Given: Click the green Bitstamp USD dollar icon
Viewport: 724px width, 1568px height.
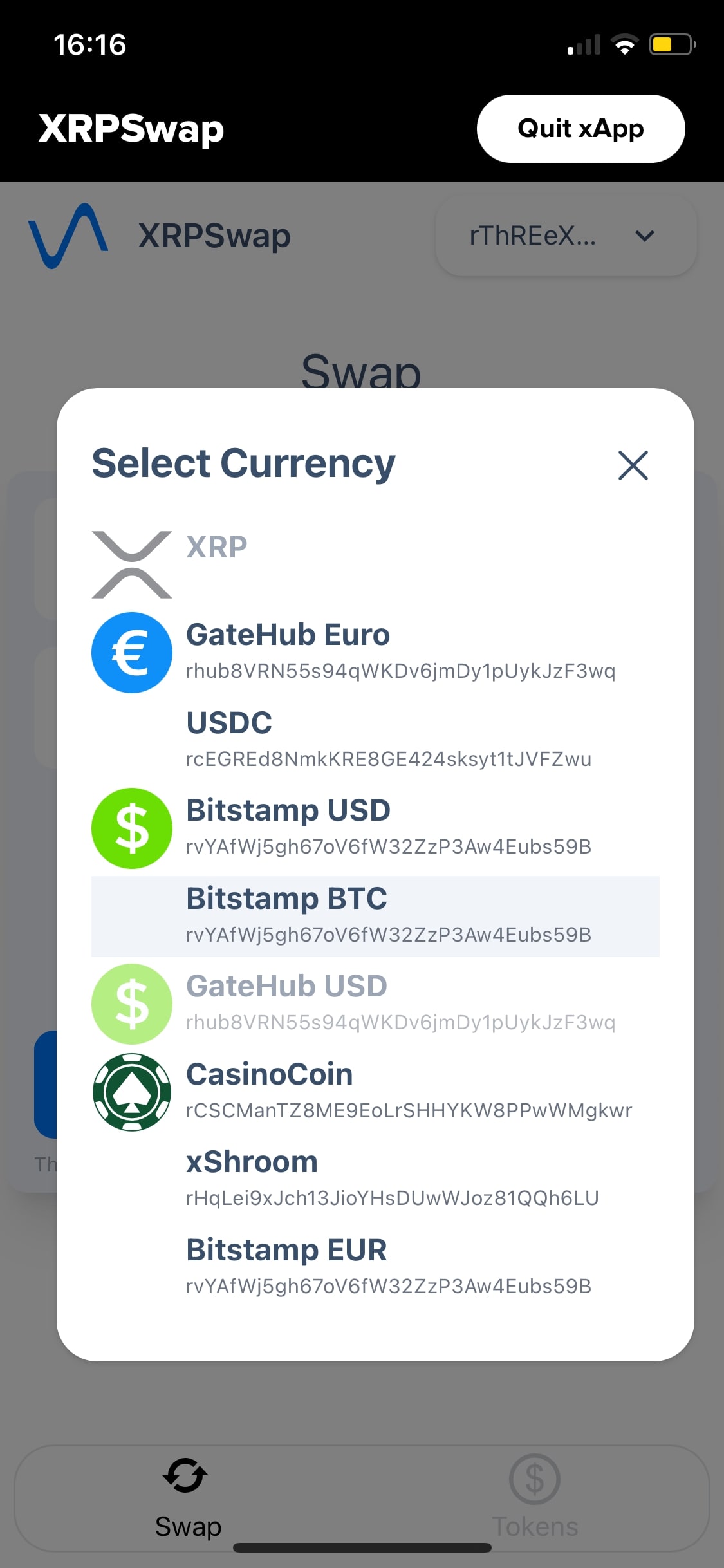Looking at the screenshot, I should (131, 828).
